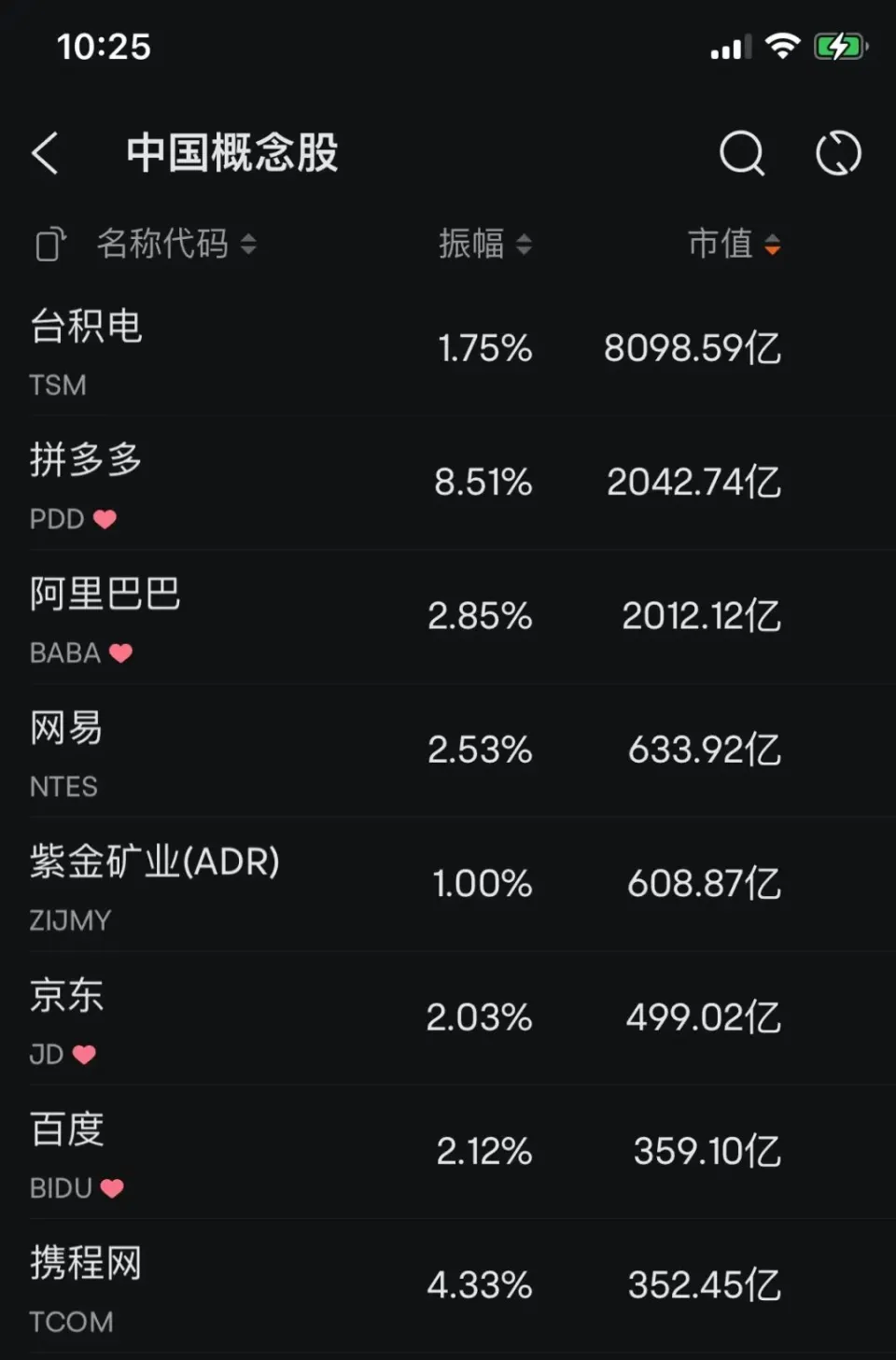Open the search magnifier icon

[x=742, y=153]
